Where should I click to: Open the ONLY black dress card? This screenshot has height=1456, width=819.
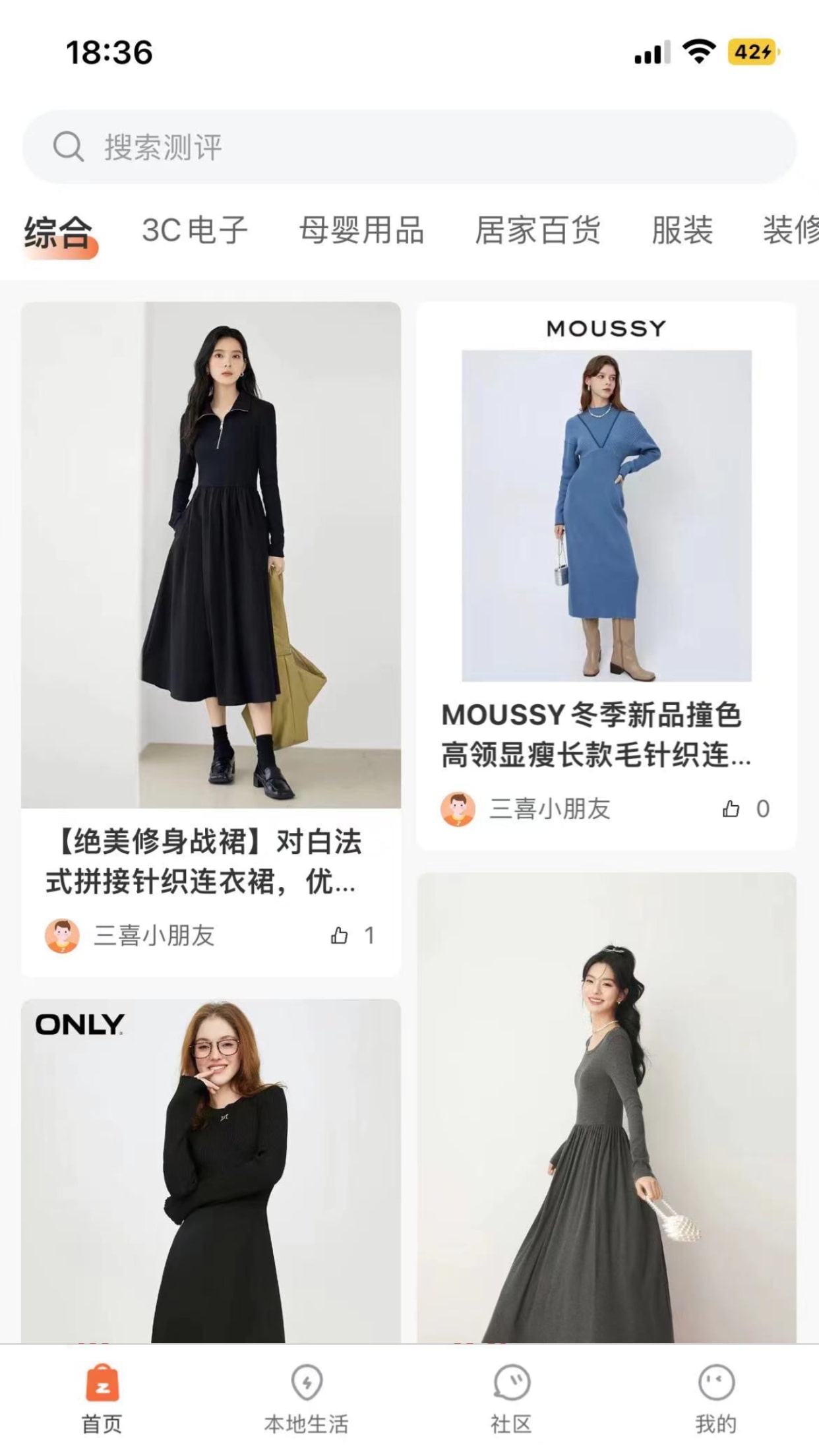[211, 1171]
